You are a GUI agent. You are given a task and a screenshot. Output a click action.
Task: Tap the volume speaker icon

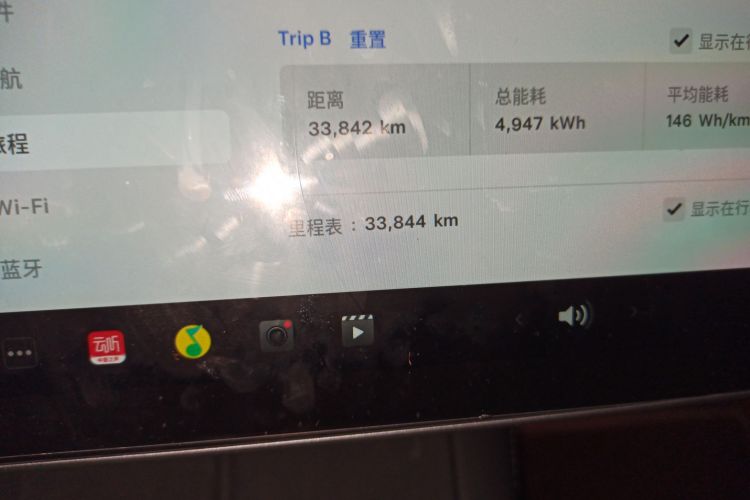573,316
